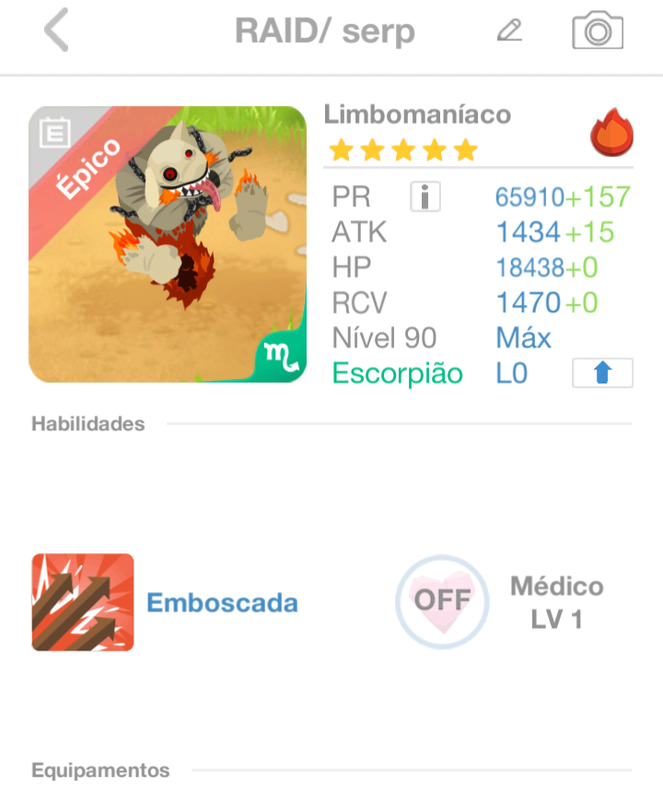663x800 pixels.
Task: Upgrade Escorpião level with the arrow button
Action: pos(602,374)
